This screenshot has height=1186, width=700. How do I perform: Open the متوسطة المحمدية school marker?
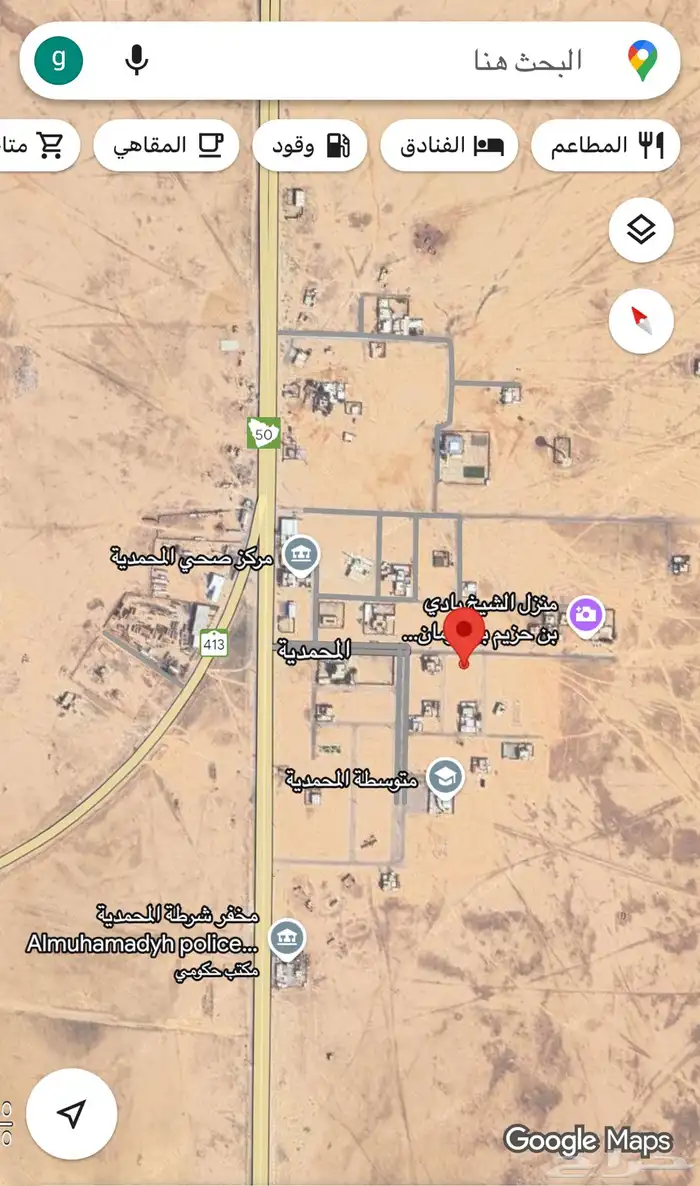[444, 777]
